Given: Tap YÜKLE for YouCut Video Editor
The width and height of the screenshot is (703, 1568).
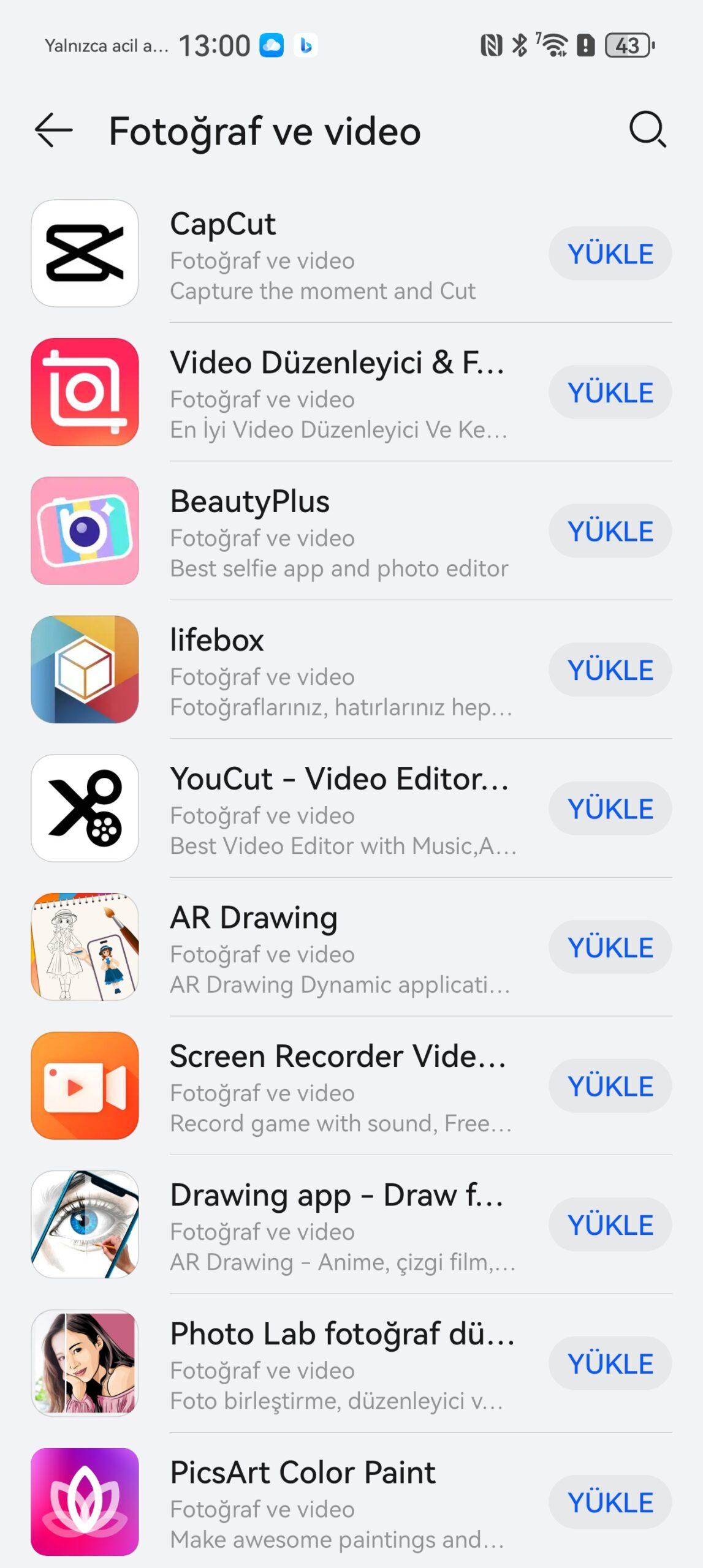Looking at the screenshot, I should (x=610, y=809).
